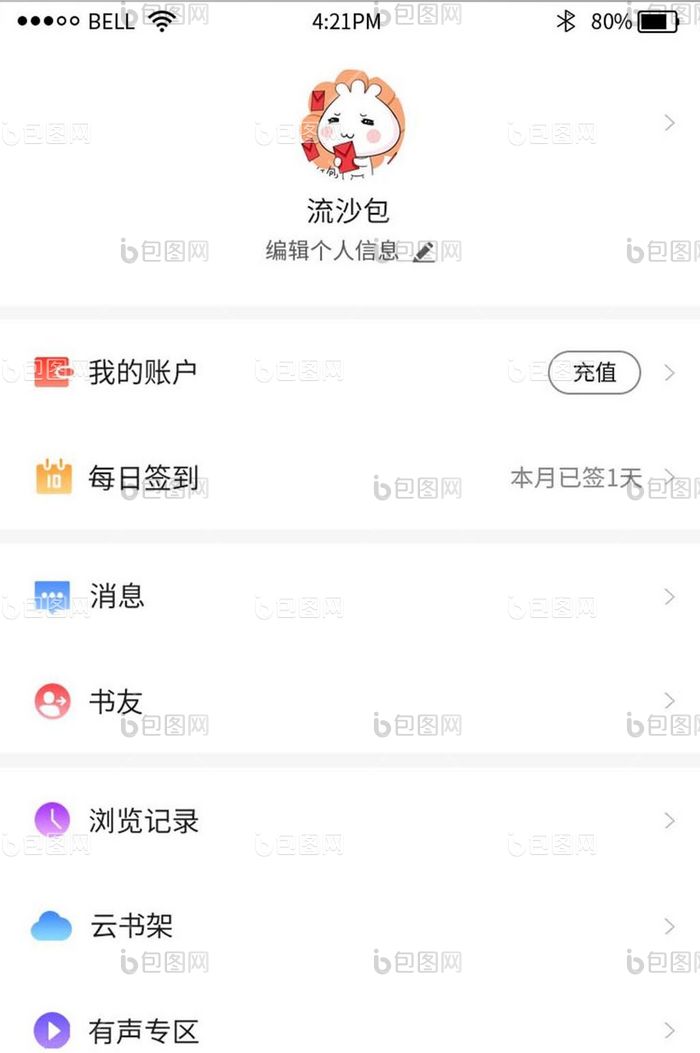
Task: Go to 书友 book friends
Action: click(x=116, y=702)
